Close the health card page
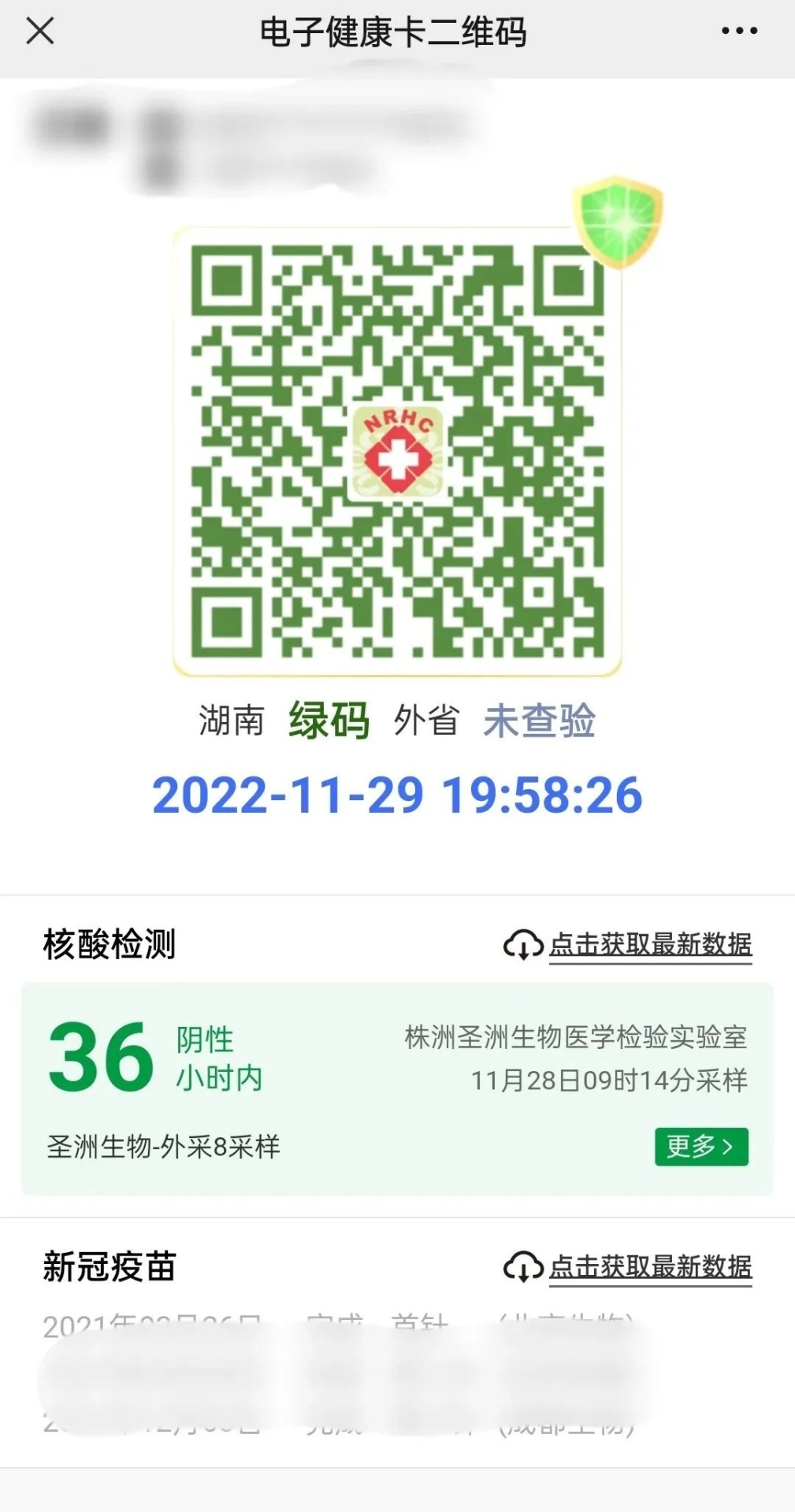This screenshot has height=1512, width=795. 40,31
